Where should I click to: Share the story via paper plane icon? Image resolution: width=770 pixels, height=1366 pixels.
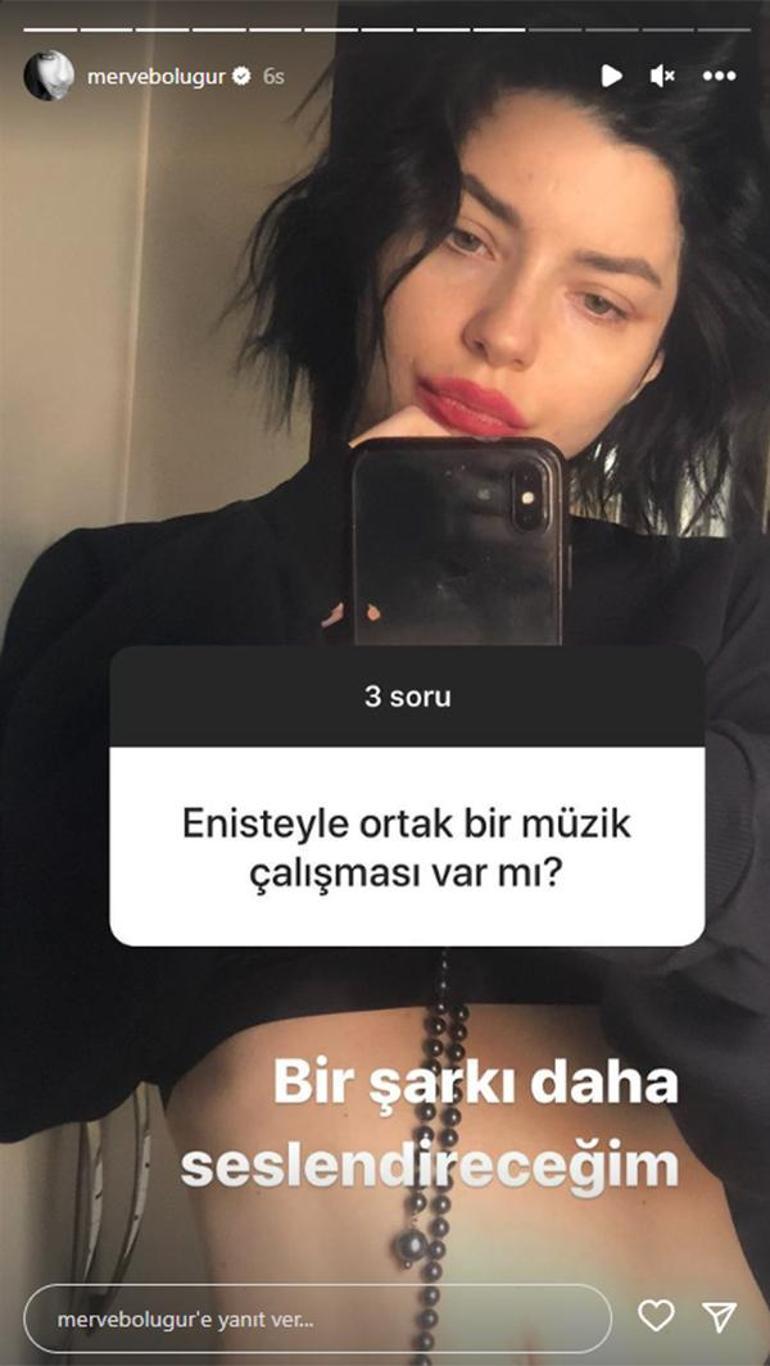coord(719,1317)
